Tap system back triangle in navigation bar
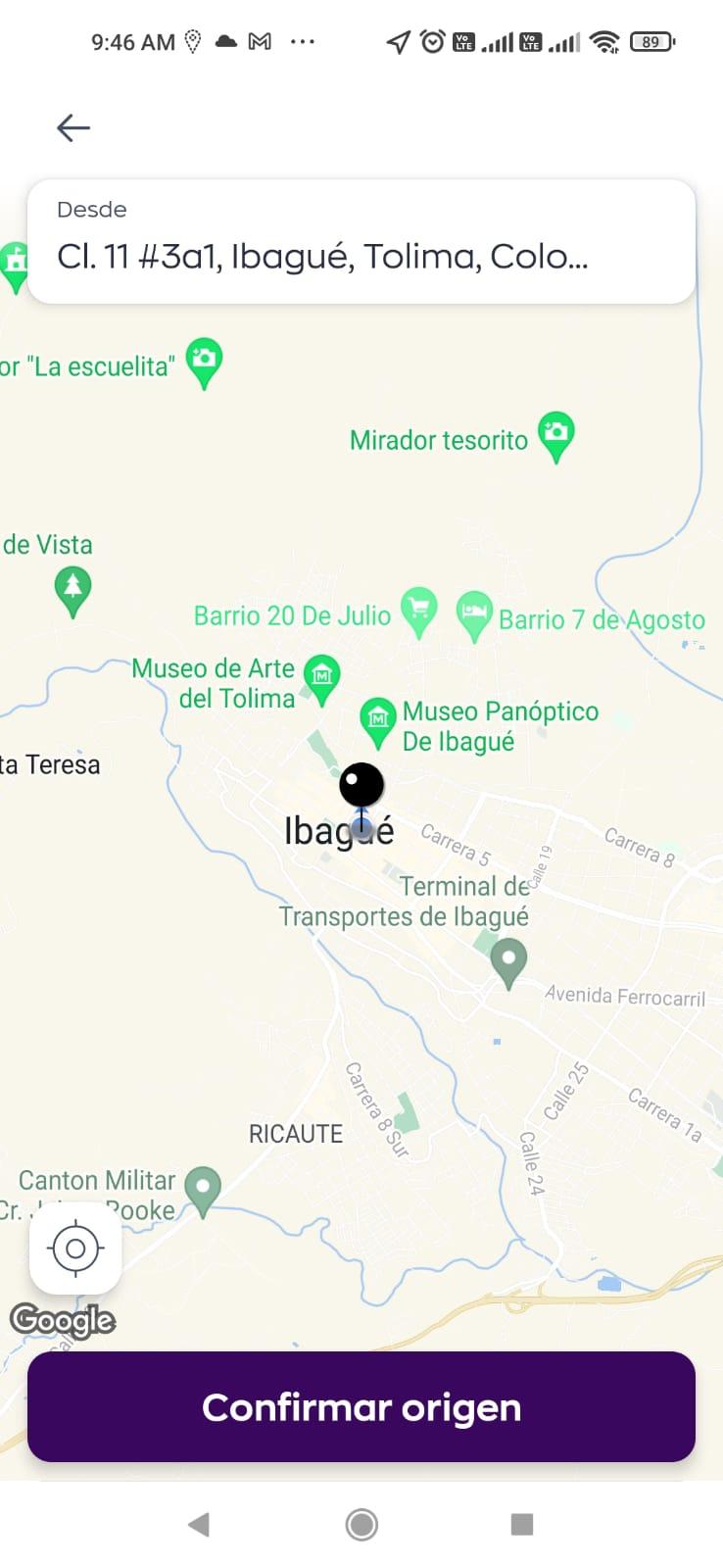This screenshot has height=1568, width=723. point(199,1524)
